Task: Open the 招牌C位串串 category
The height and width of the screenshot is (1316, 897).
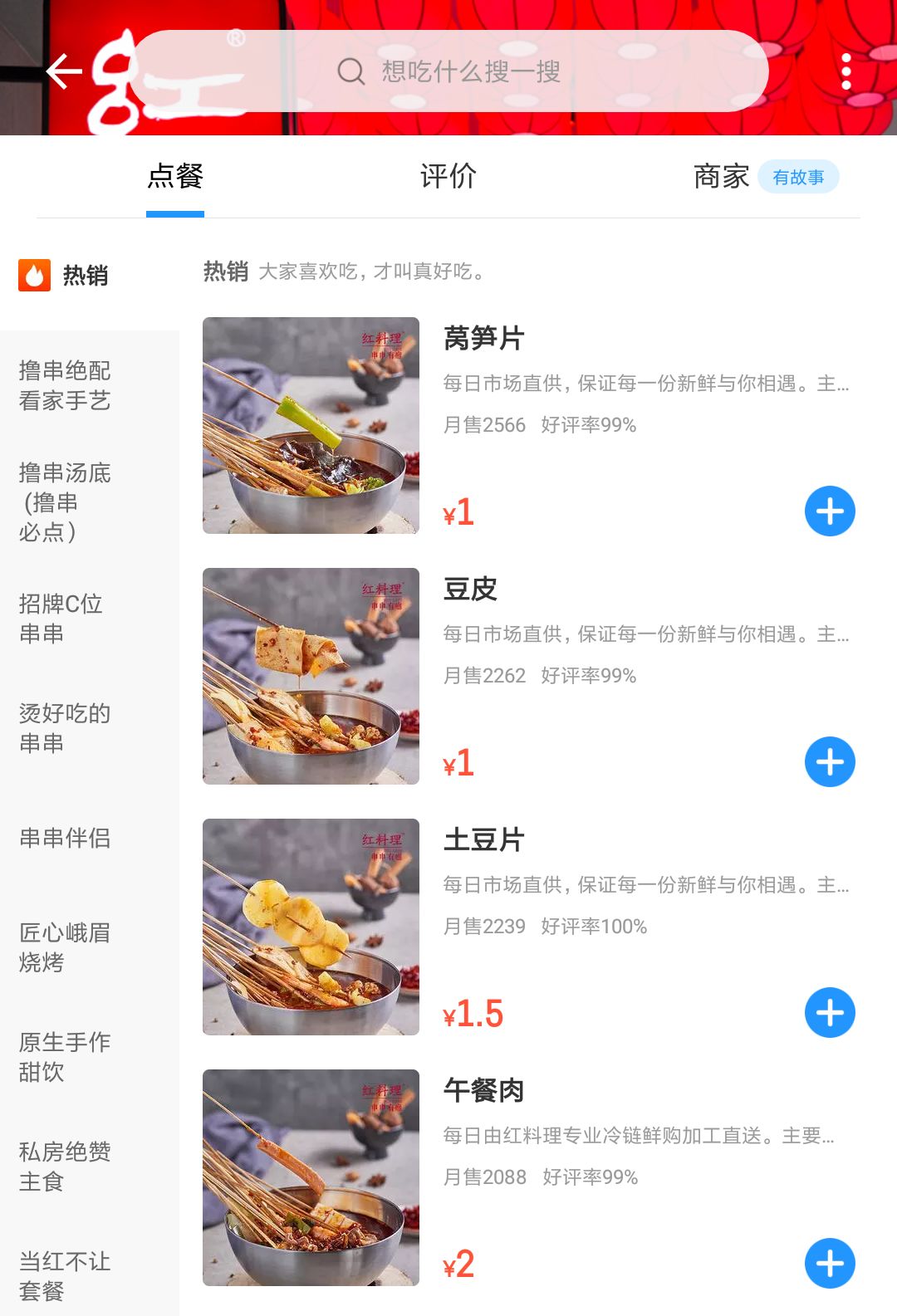Action: (61, 619)
